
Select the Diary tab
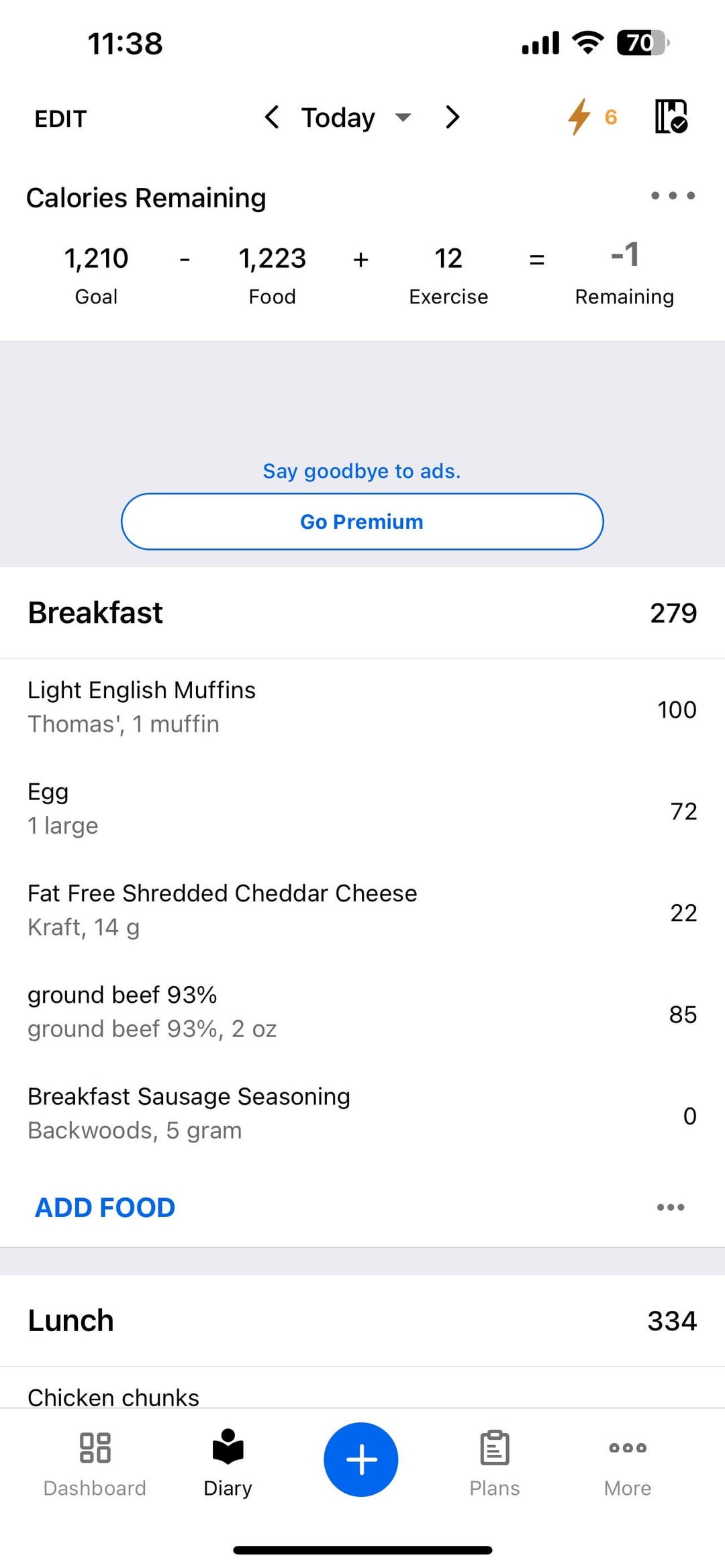tap(228, 1464)
